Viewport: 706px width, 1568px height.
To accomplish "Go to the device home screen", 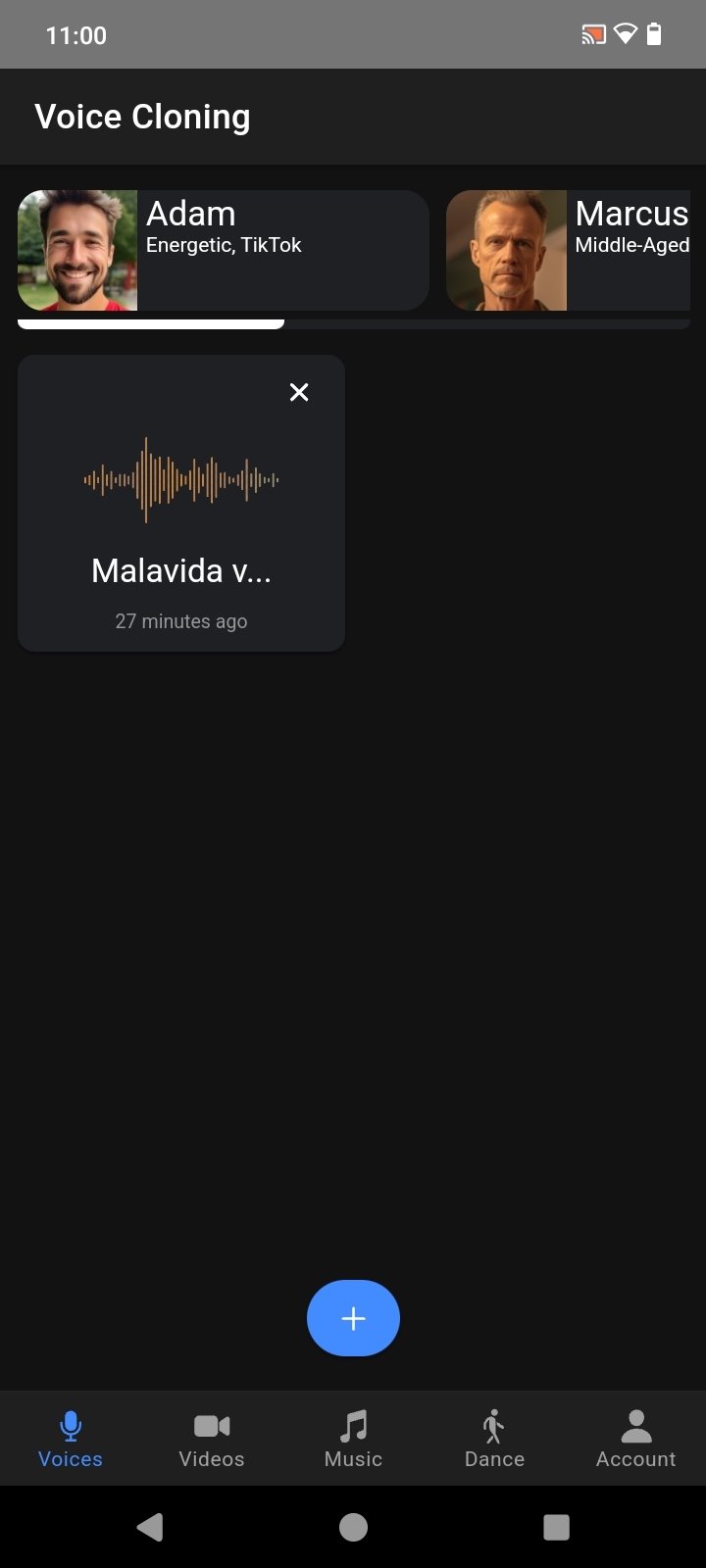I will [x=353, y=1527].
